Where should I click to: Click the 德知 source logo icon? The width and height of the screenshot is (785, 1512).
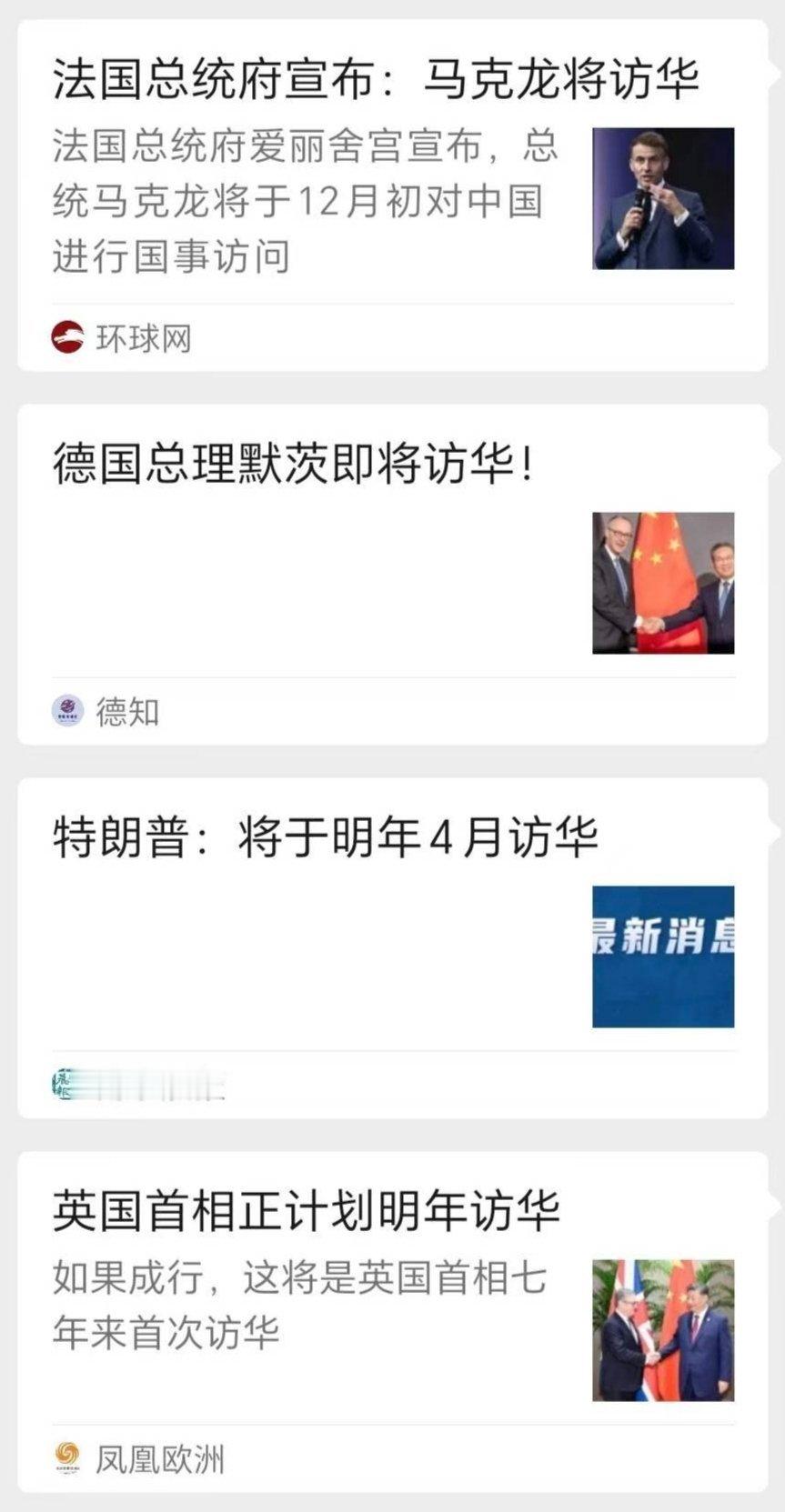66,711
